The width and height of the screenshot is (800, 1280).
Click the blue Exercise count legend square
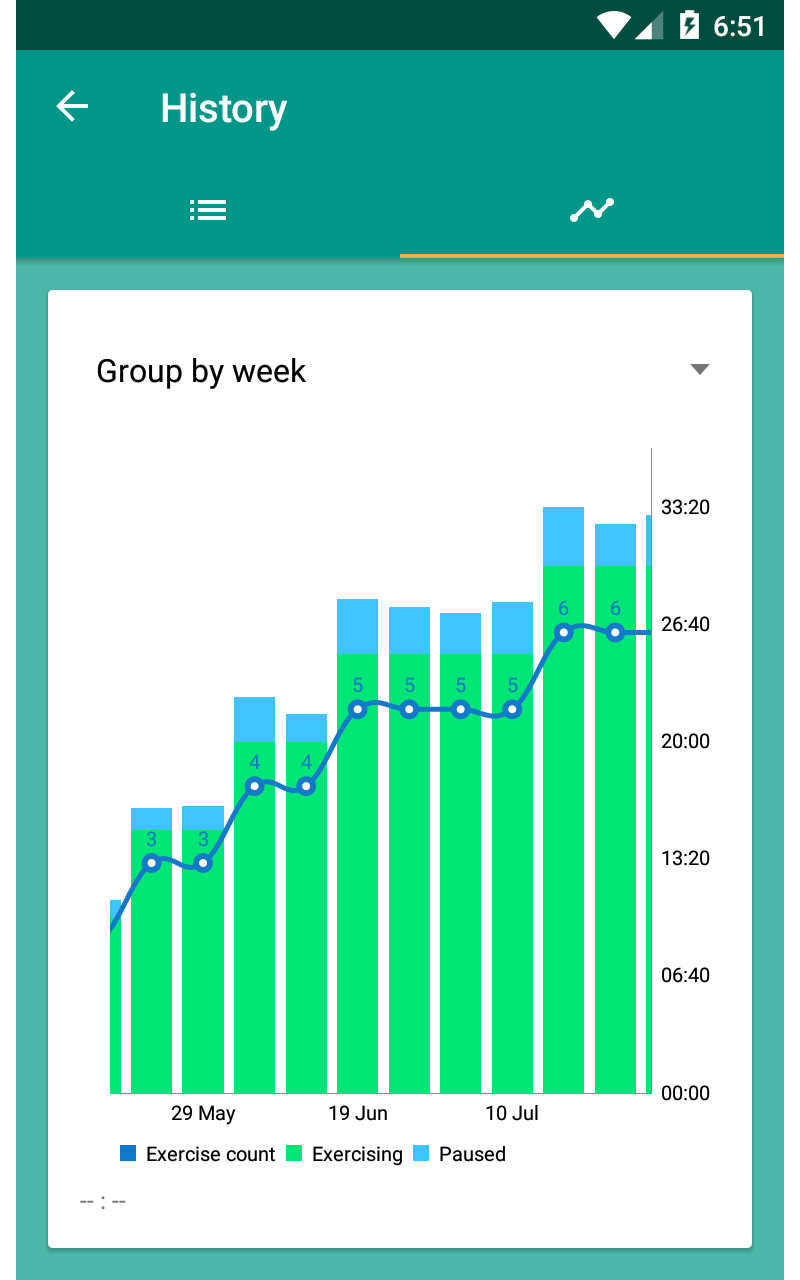pos(127,1153)
